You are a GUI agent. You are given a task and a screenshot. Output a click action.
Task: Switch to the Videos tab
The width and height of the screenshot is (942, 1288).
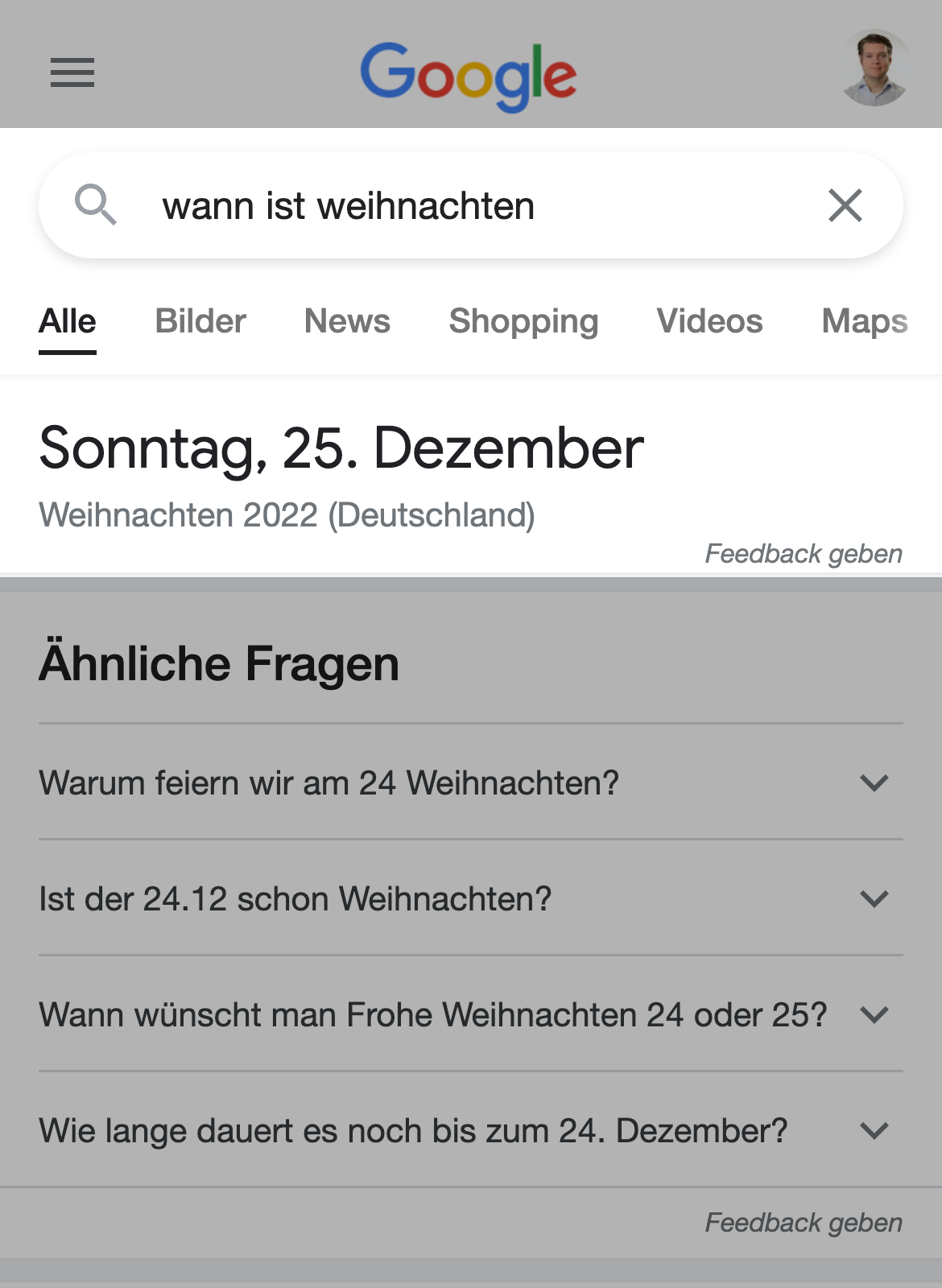(x=709, y=321)
